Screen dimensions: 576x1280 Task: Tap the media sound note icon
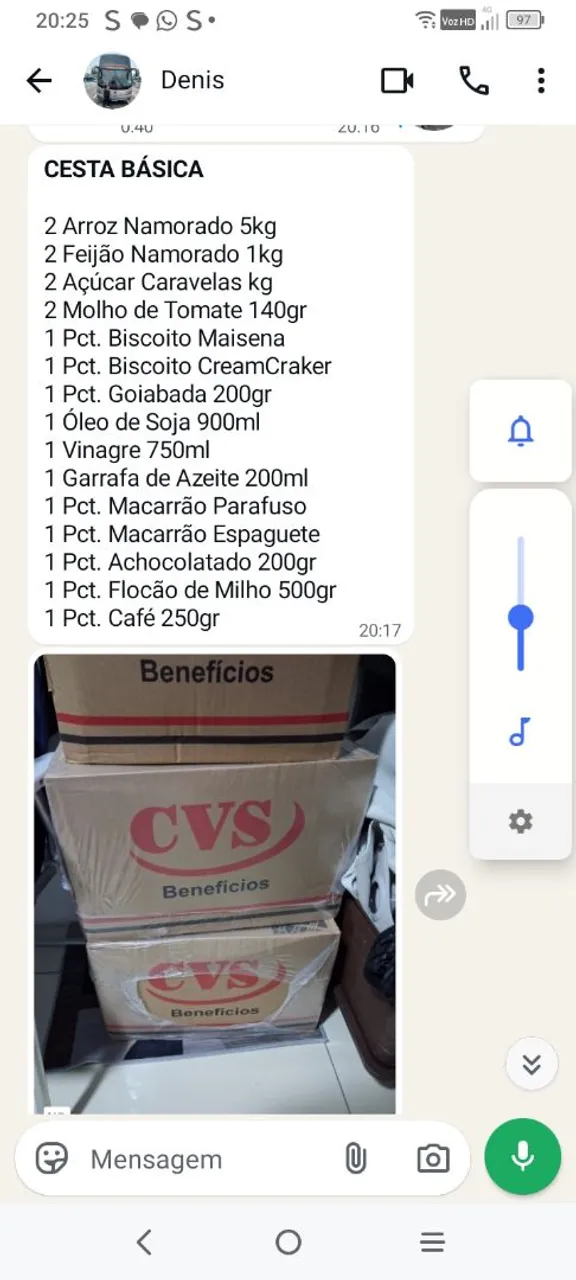click(x=520, y=733)
